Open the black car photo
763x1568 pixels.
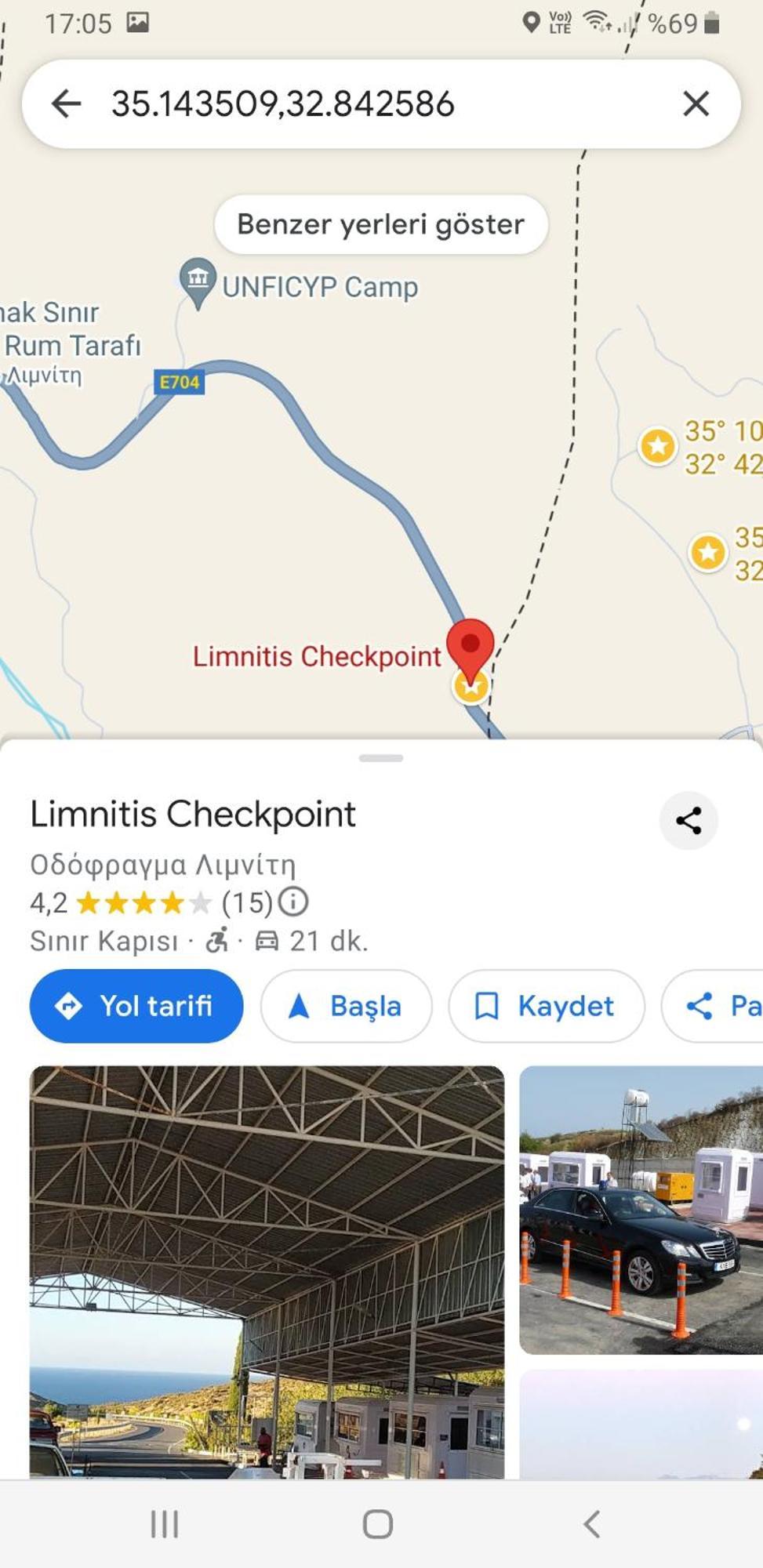pyautogui.click(x=641, y=1210)
